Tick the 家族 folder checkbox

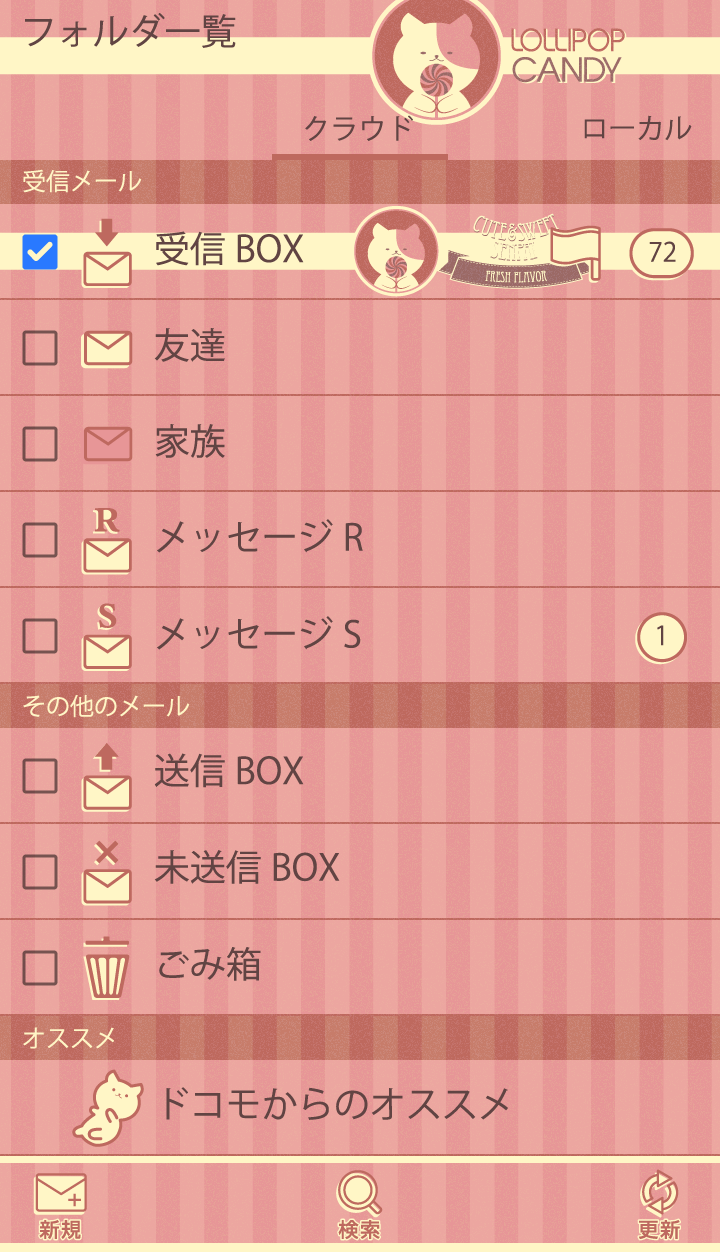[x=40, y=444]
